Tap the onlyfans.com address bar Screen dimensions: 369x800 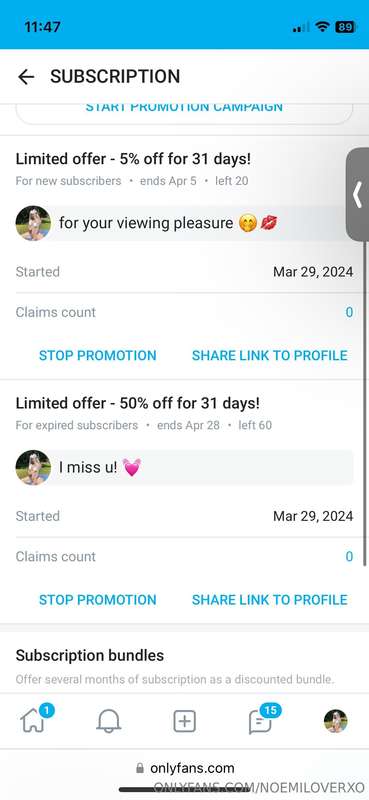coord(185,768)
